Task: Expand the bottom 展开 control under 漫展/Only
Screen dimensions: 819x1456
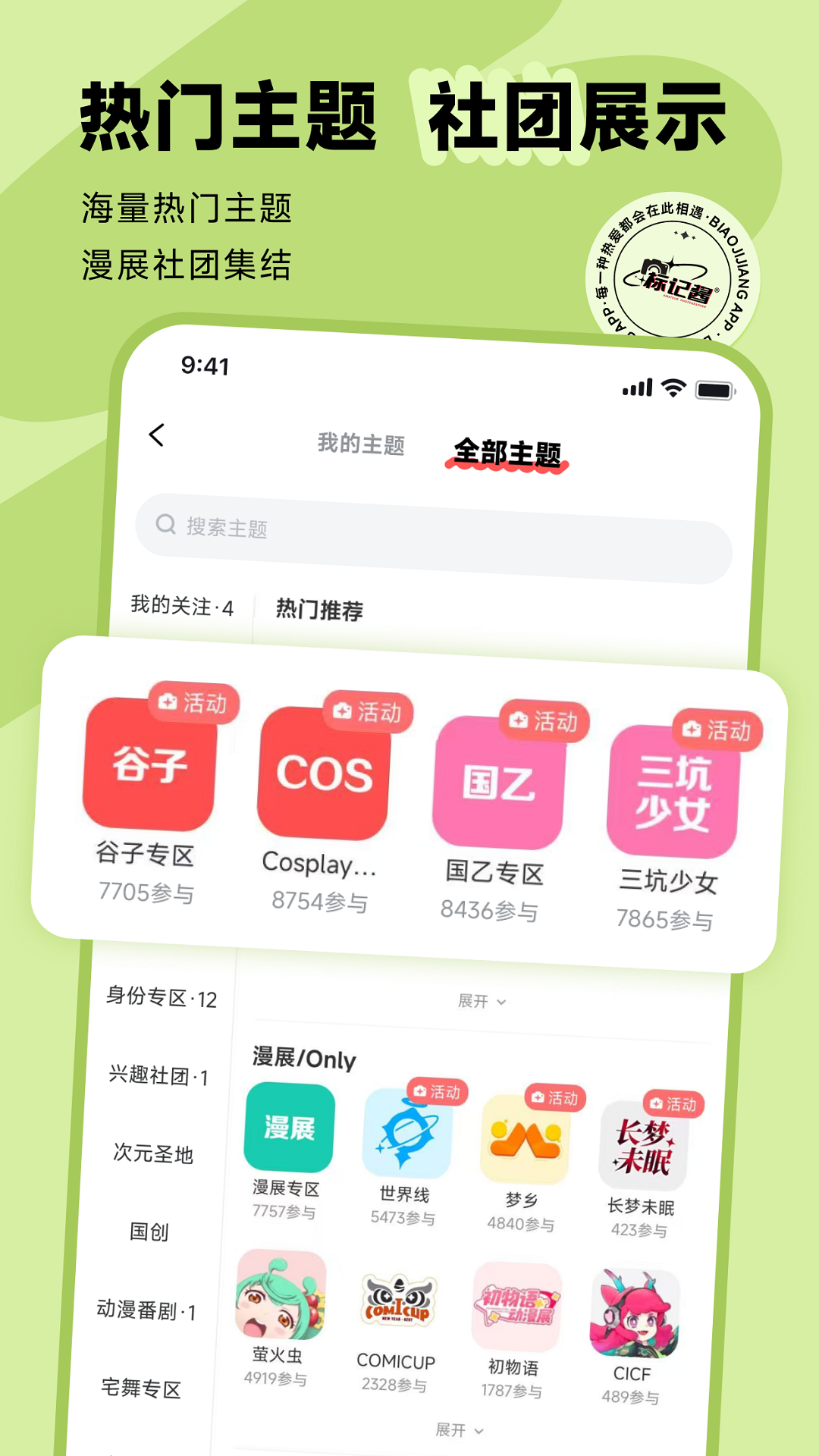Action: point(459,1429)
